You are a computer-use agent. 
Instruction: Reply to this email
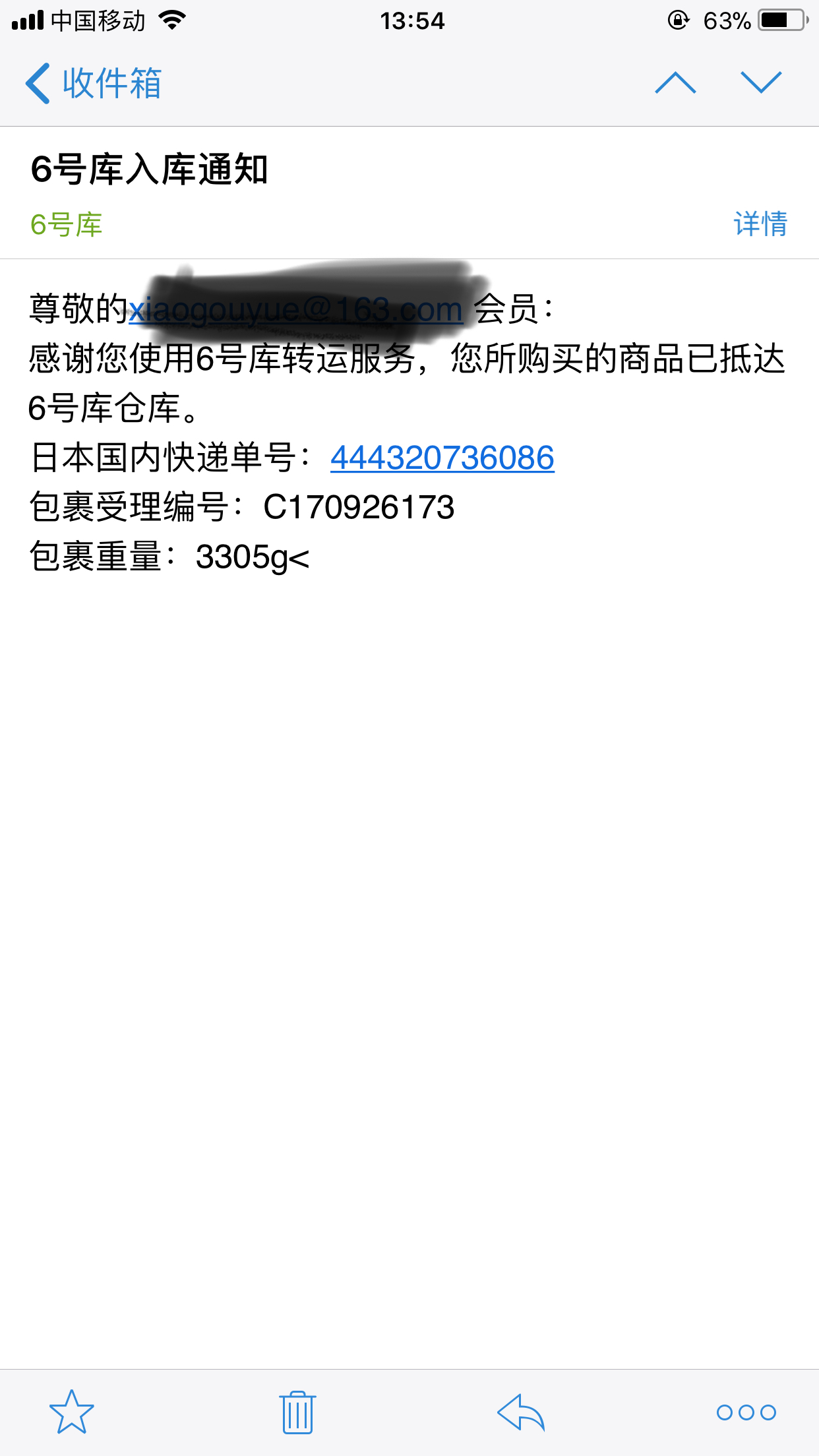[521, 1412]
